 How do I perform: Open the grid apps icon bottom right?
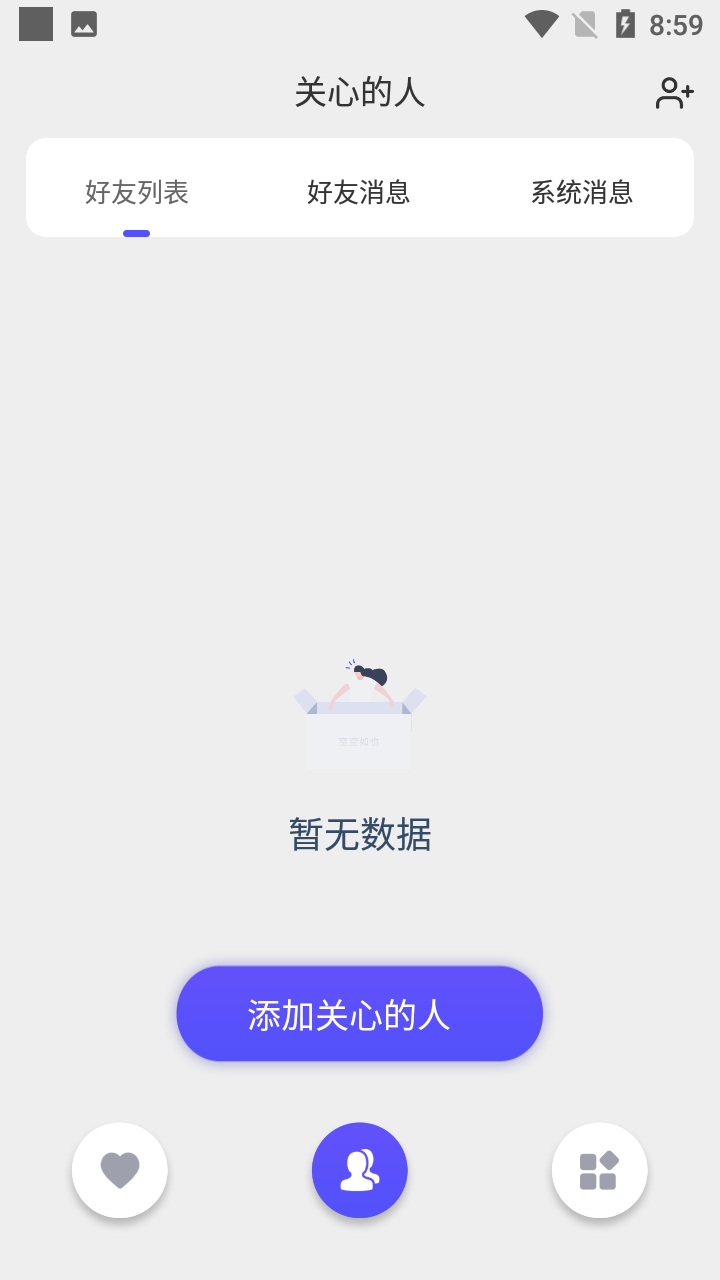pos(600,1170)
